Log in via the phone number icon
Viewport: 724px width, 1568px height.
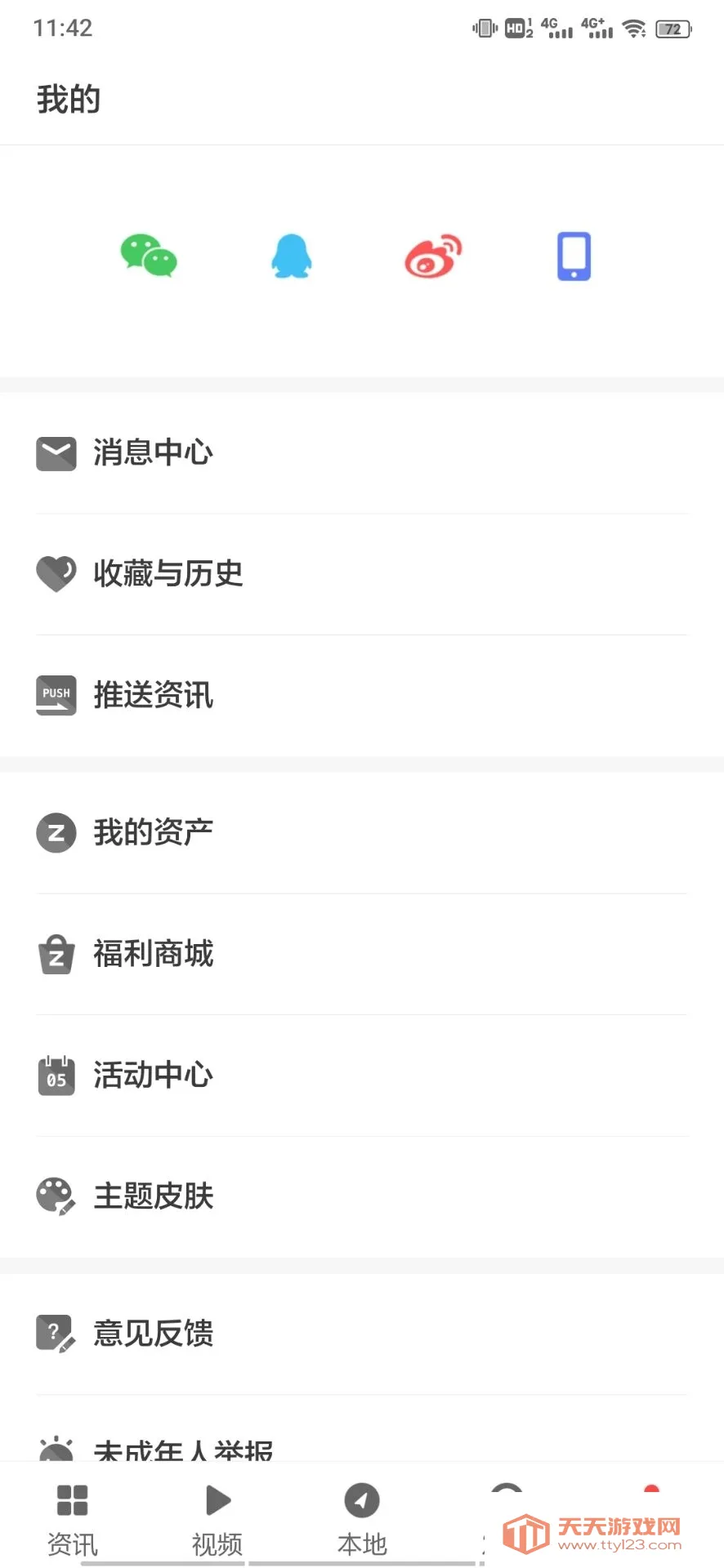pyautogui.click(x=574, y=256)
